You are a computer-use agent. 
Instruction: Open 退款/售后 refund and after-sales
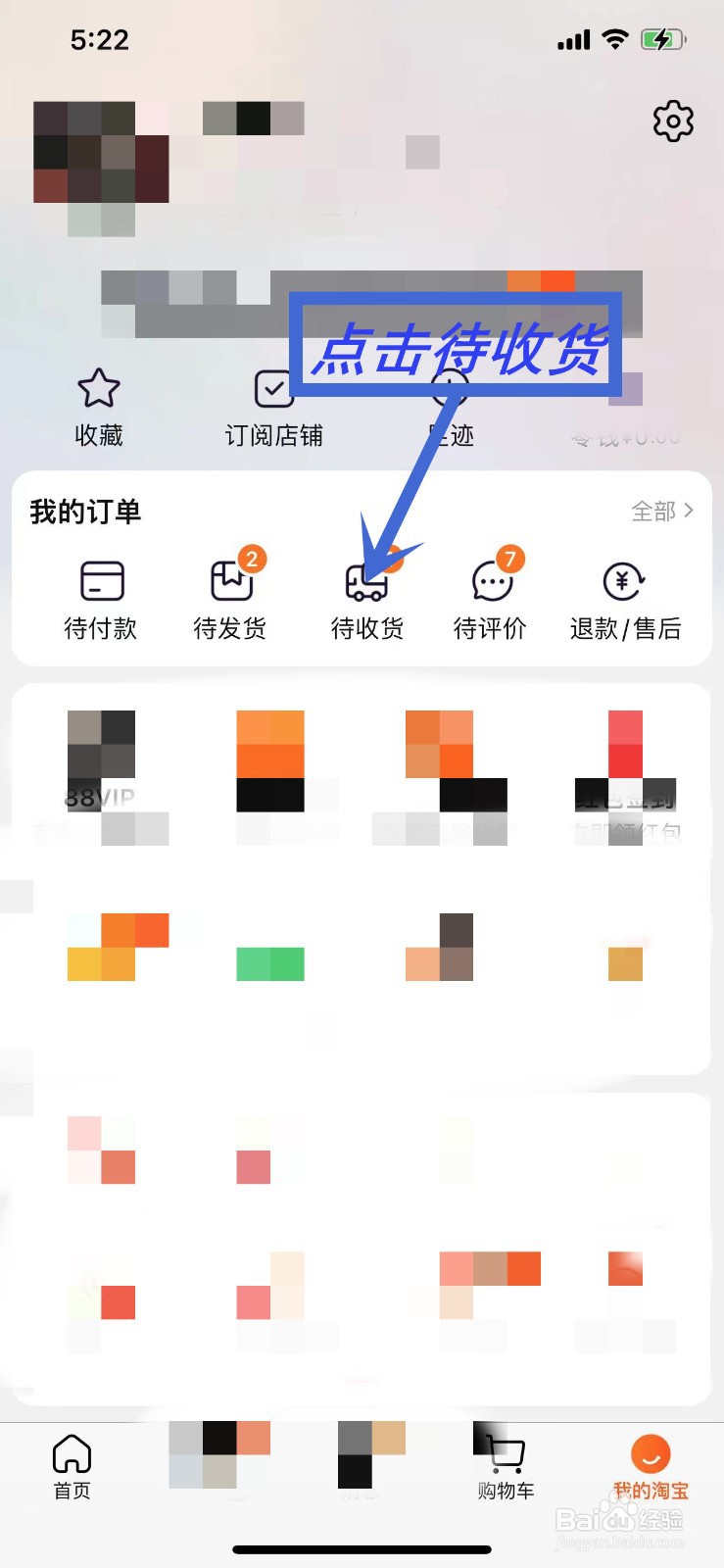pos(624,598)
